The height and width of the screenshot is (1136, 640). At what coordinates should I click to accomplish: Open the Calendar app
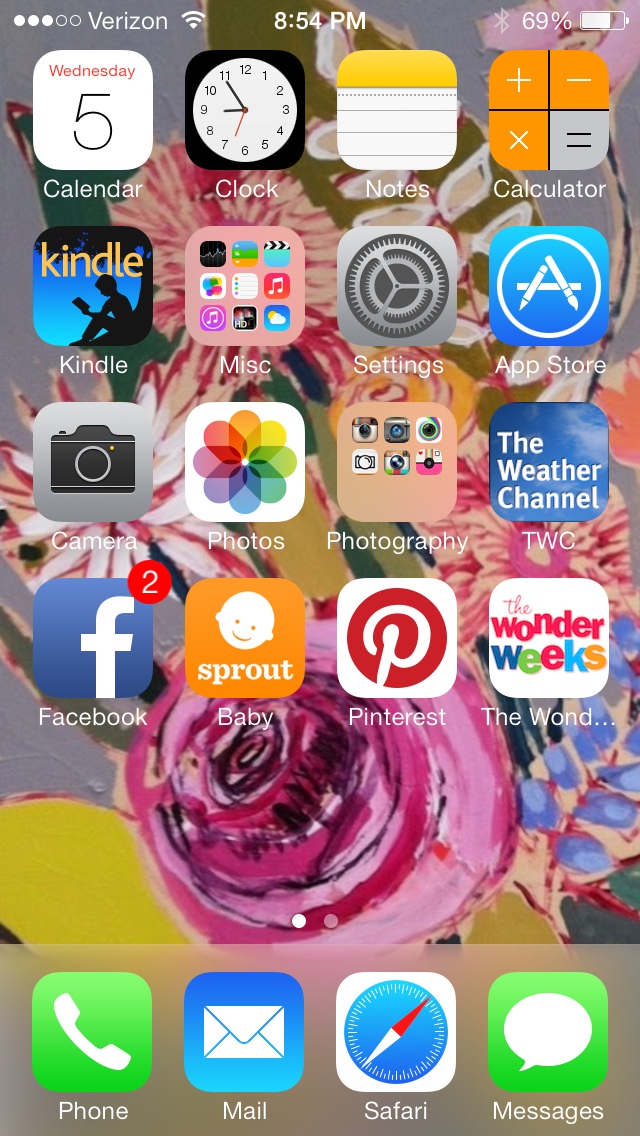point(93,110)
